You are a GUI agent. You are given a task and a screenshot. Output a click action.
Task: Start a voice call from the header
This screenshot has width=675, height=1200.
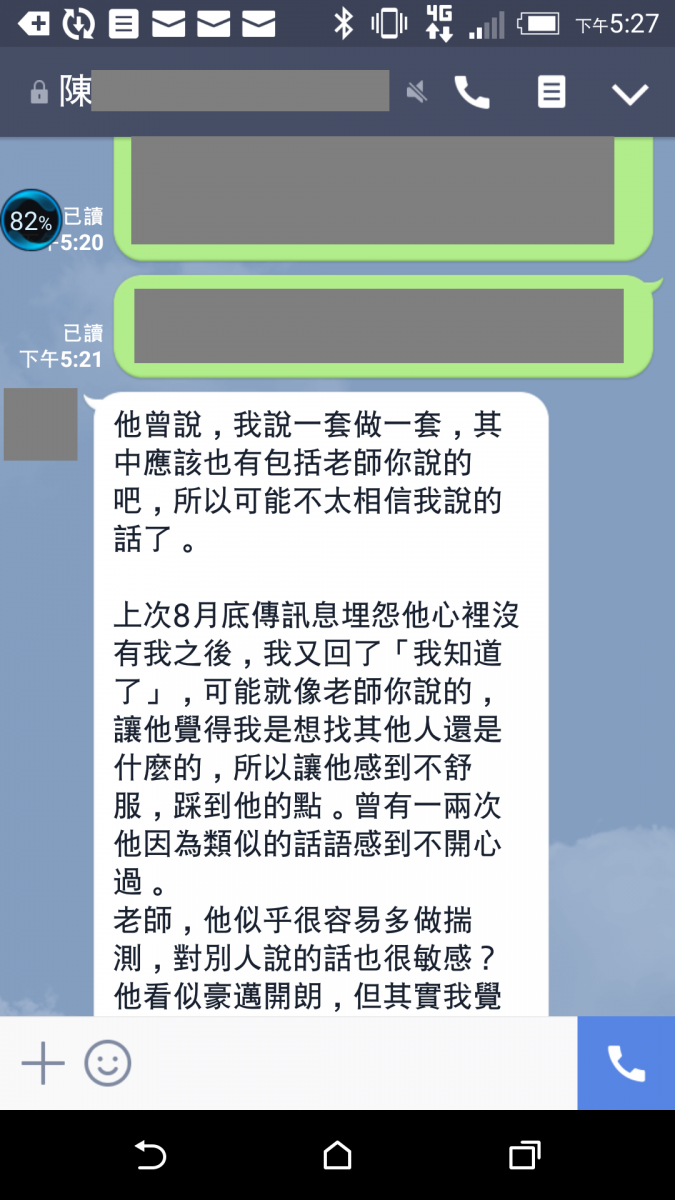pyautogui.click(x=472, y=93)
